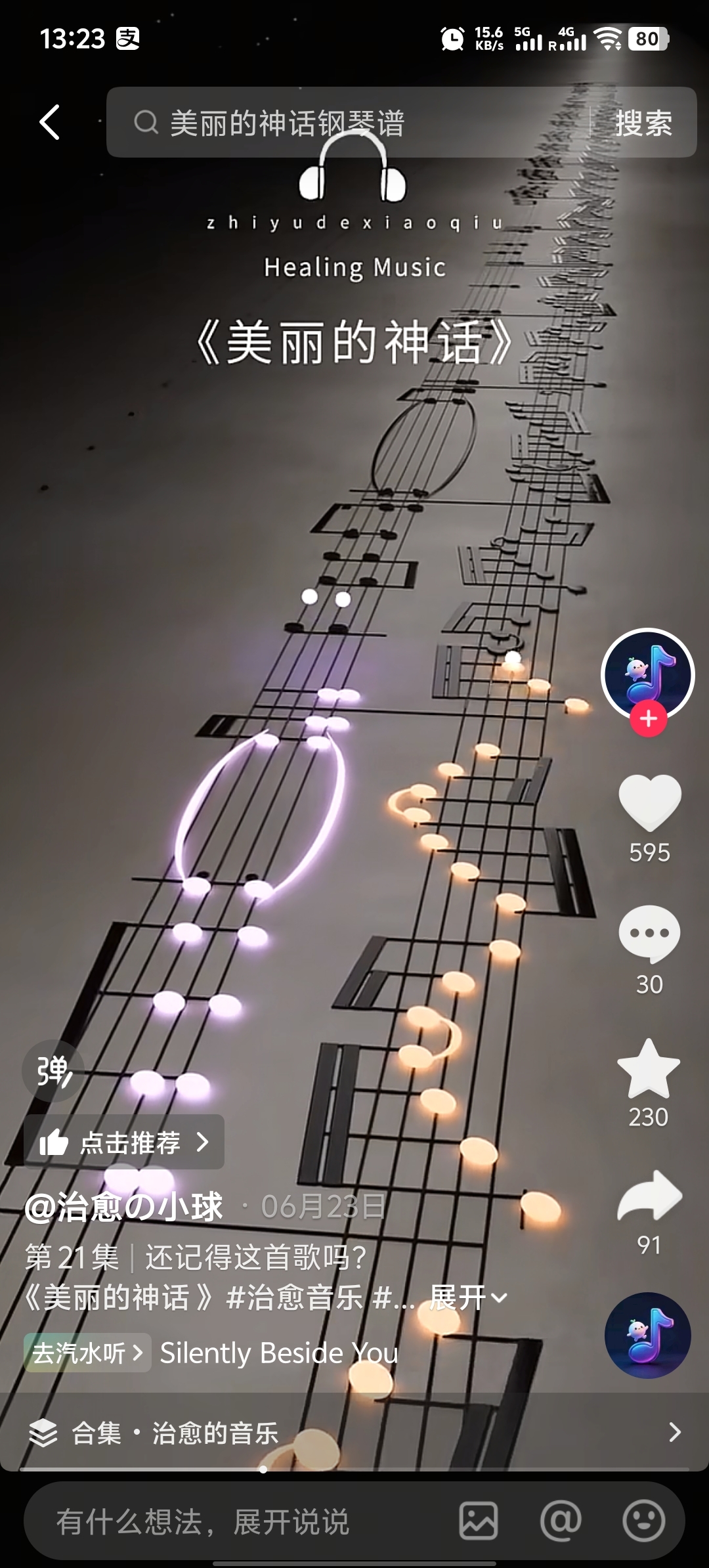Add video to favorites with star
This screenshot has width=709, height=1568.
coord(649,1069)
